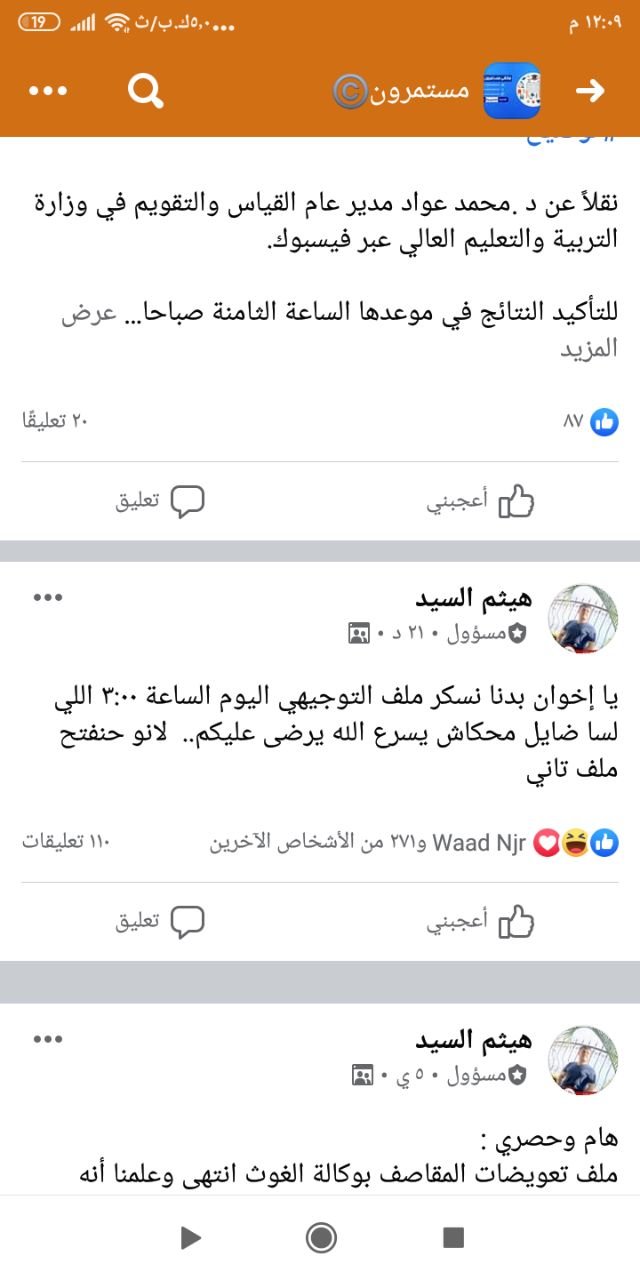Viewport: 640px width, 1280px height.
Task: Open the ٢٠ تعليقًا comments list
Action: [x=56, y=421]
